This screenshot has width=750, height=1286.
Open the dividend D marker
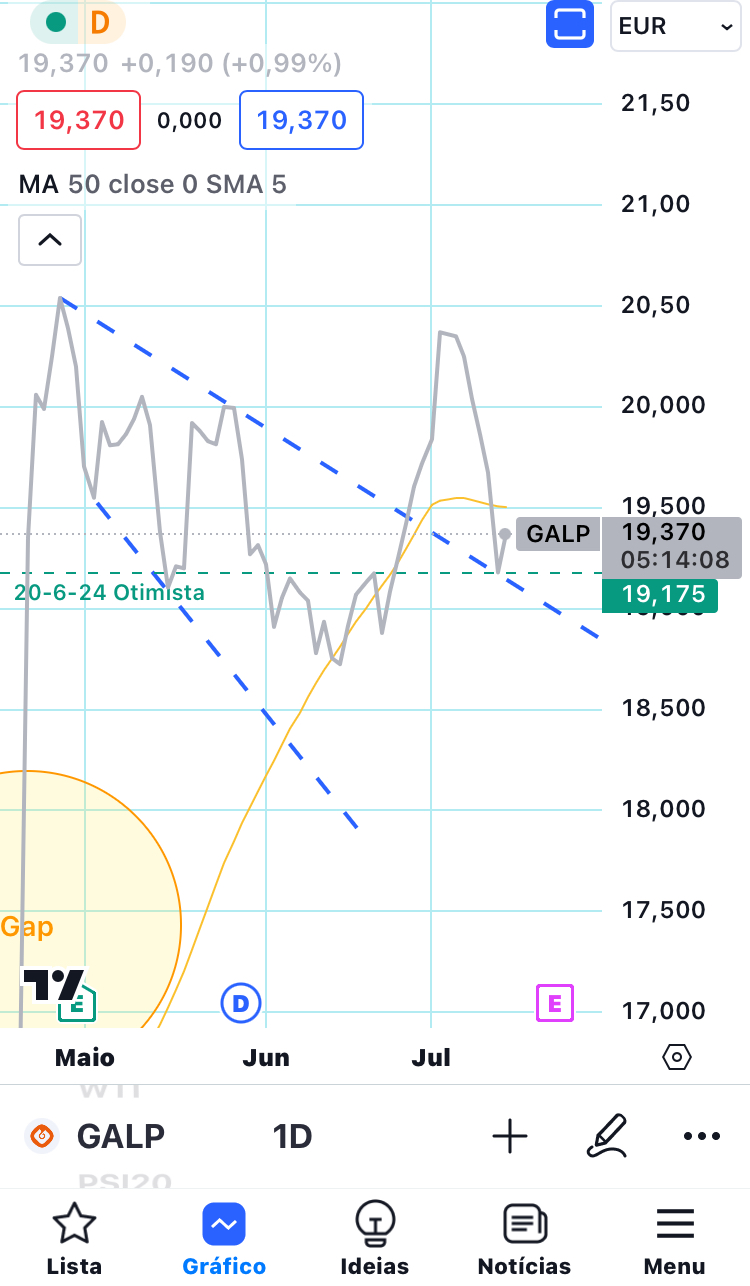(240, 1002)
